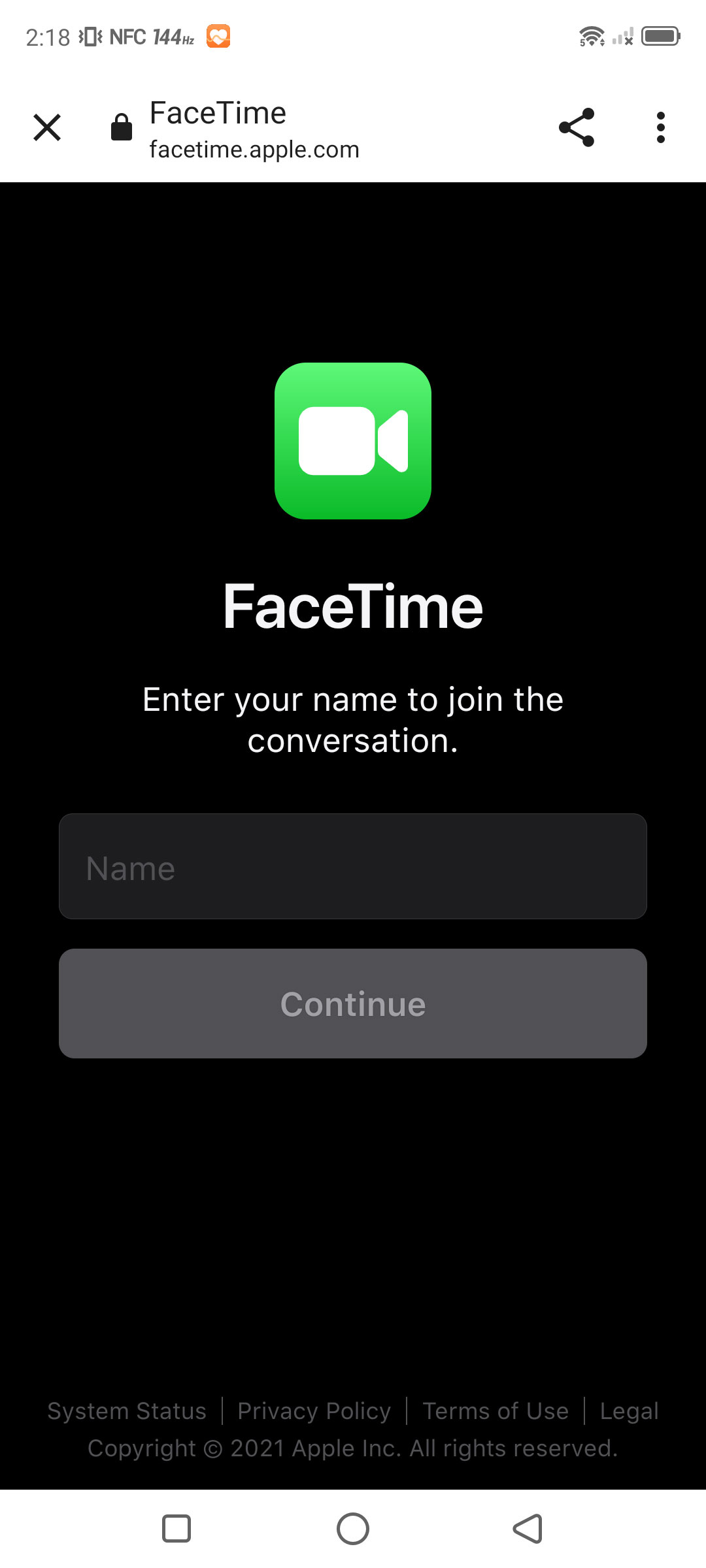Tap the Continue button
The image size is (706, 1568).
point(353,1004)
